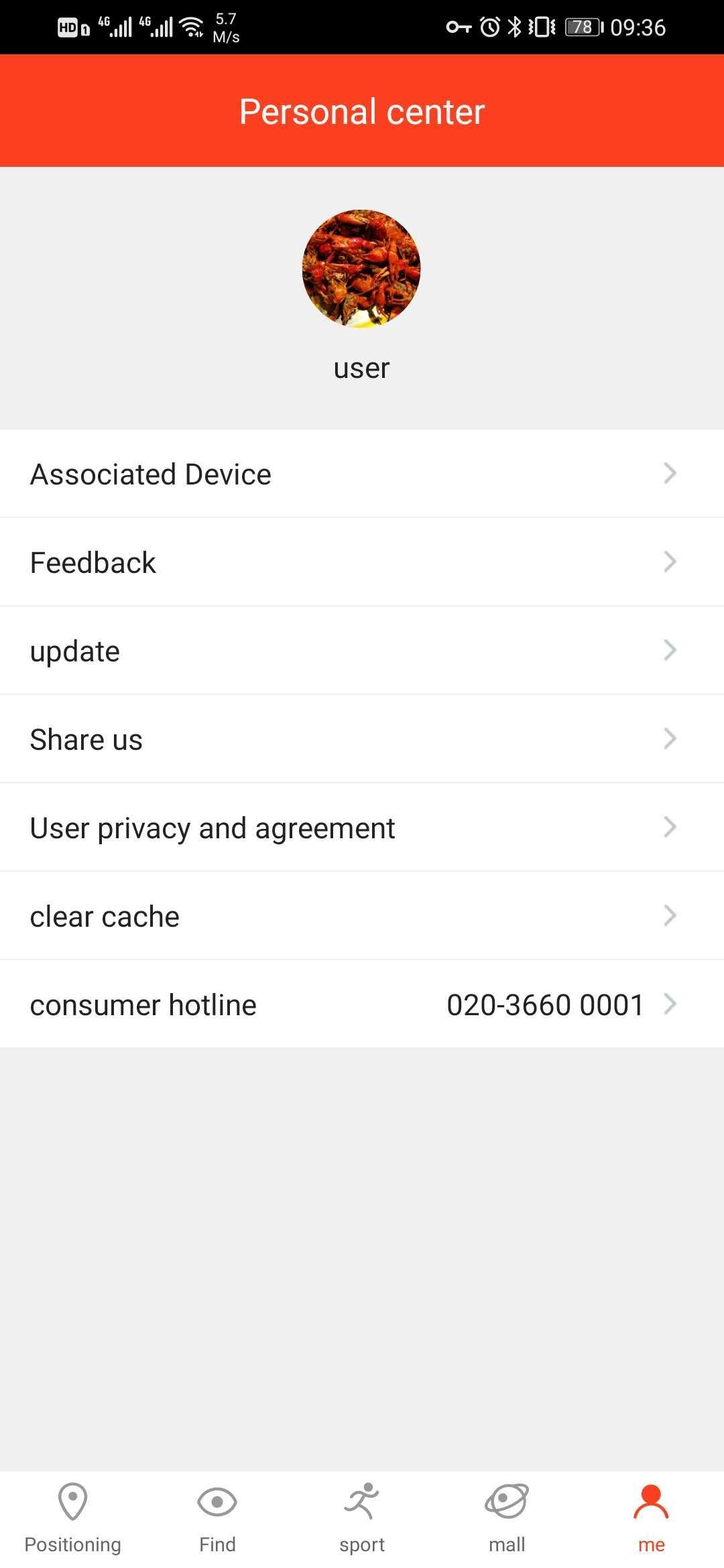The image size is (724, 1568).
Task: Call consumer hotline 020-3660 0001
Action: coord(362,1004)
